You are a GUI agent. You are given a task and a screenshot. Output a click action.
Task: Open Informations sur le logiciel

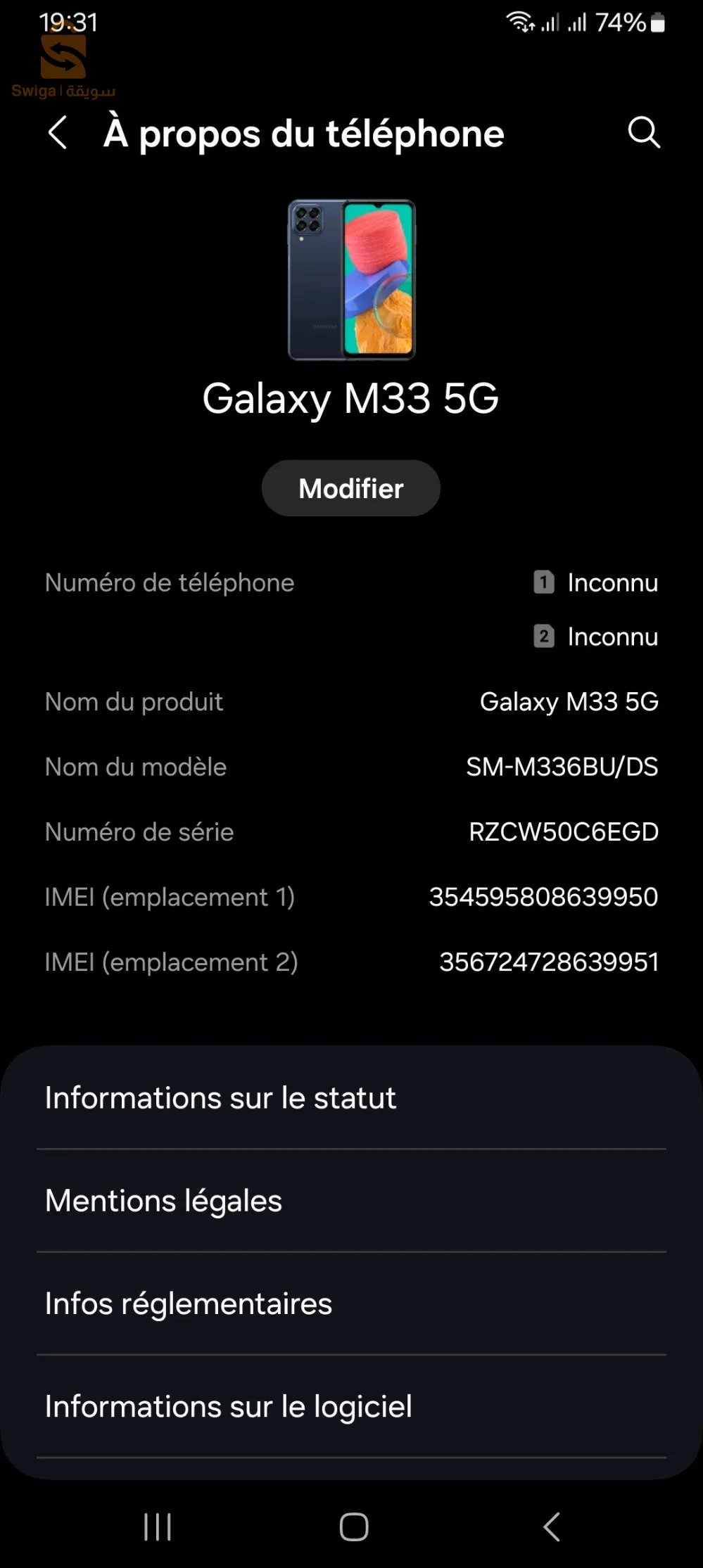(227, 1406)
